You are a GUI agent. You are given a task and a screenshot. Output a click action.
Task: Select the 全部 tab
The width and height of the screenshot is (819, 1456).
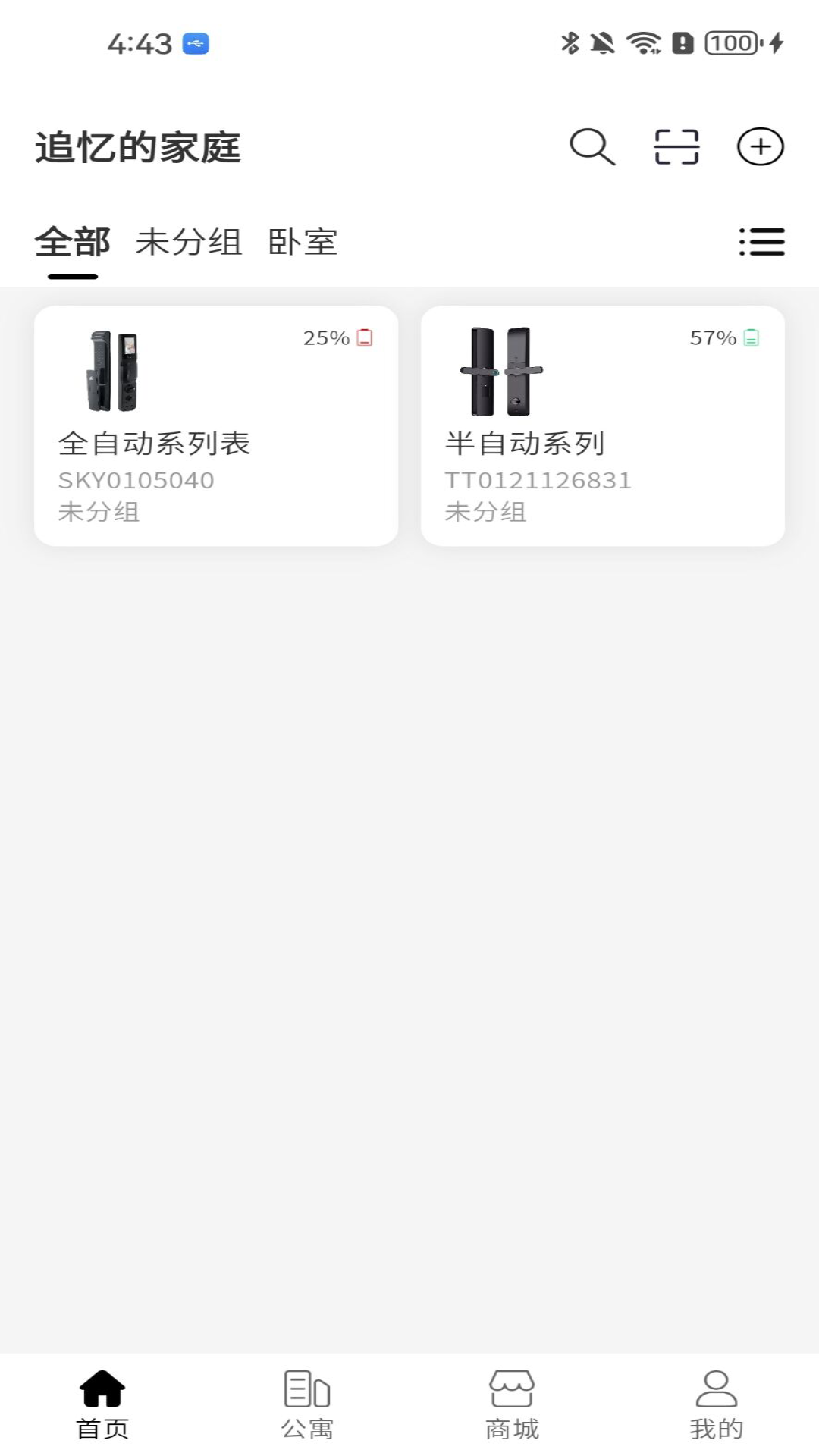click(x=74, y=242)
